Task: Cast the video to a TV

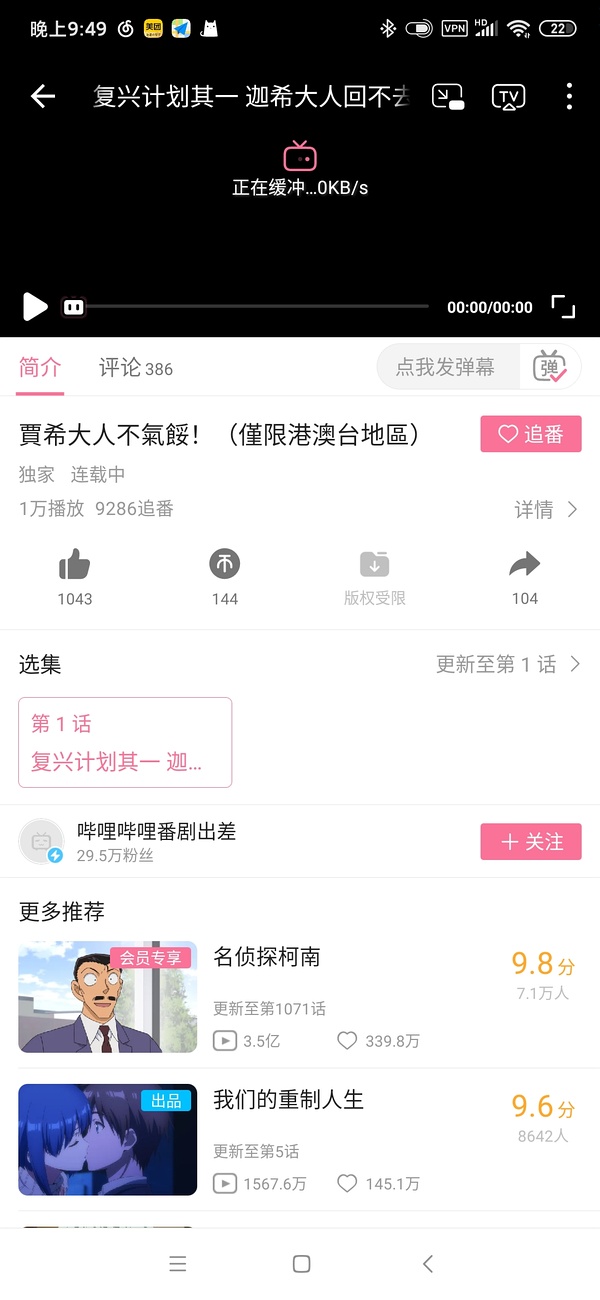Action: coord(508,96)
